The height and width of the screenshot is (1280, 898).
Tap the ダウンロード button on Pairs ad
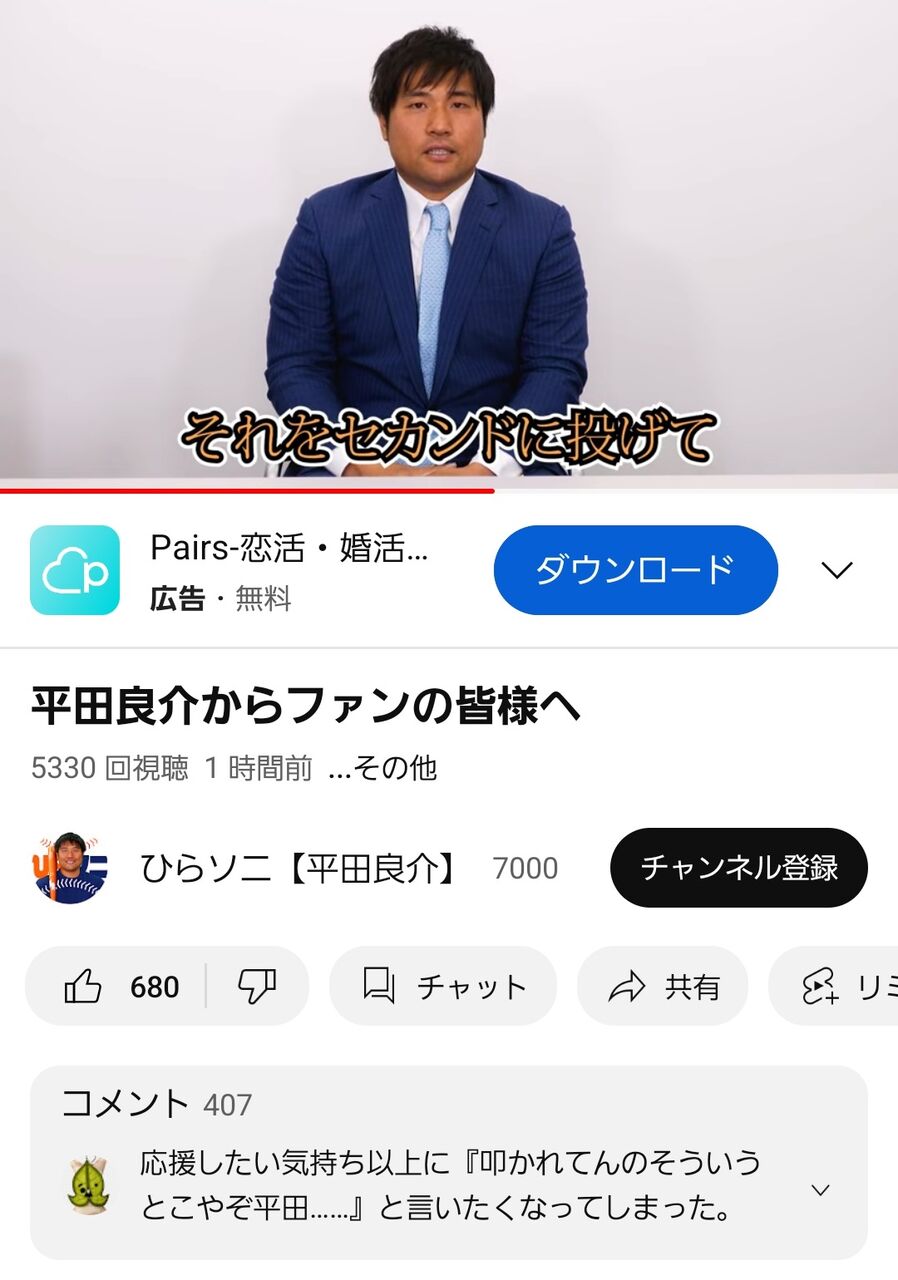[x=635, y=570]
